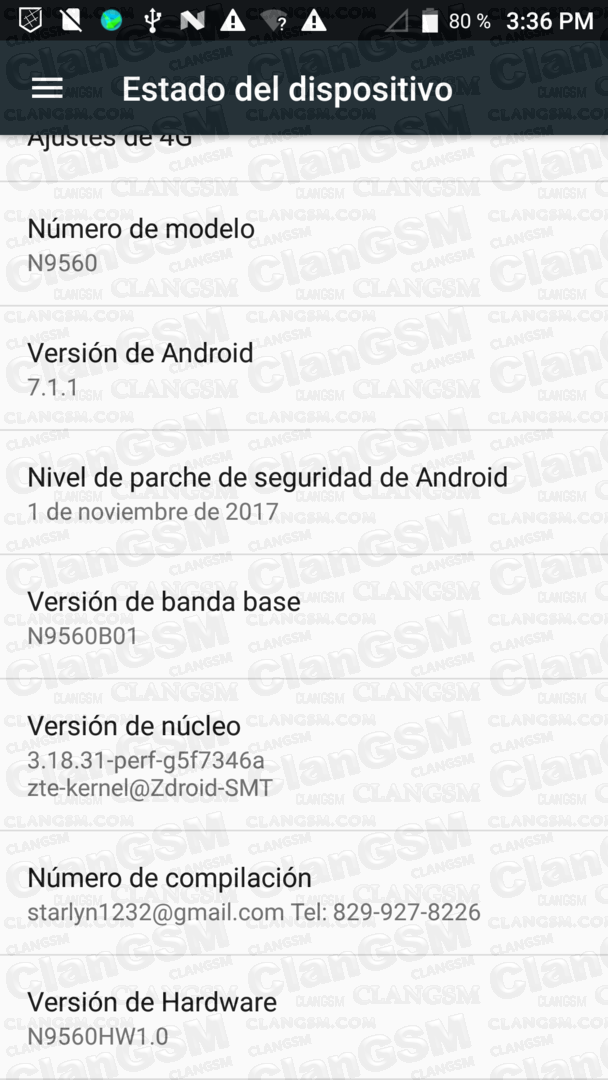
Task: Tap the Versión de banda base row
Action: coord(304,616)
